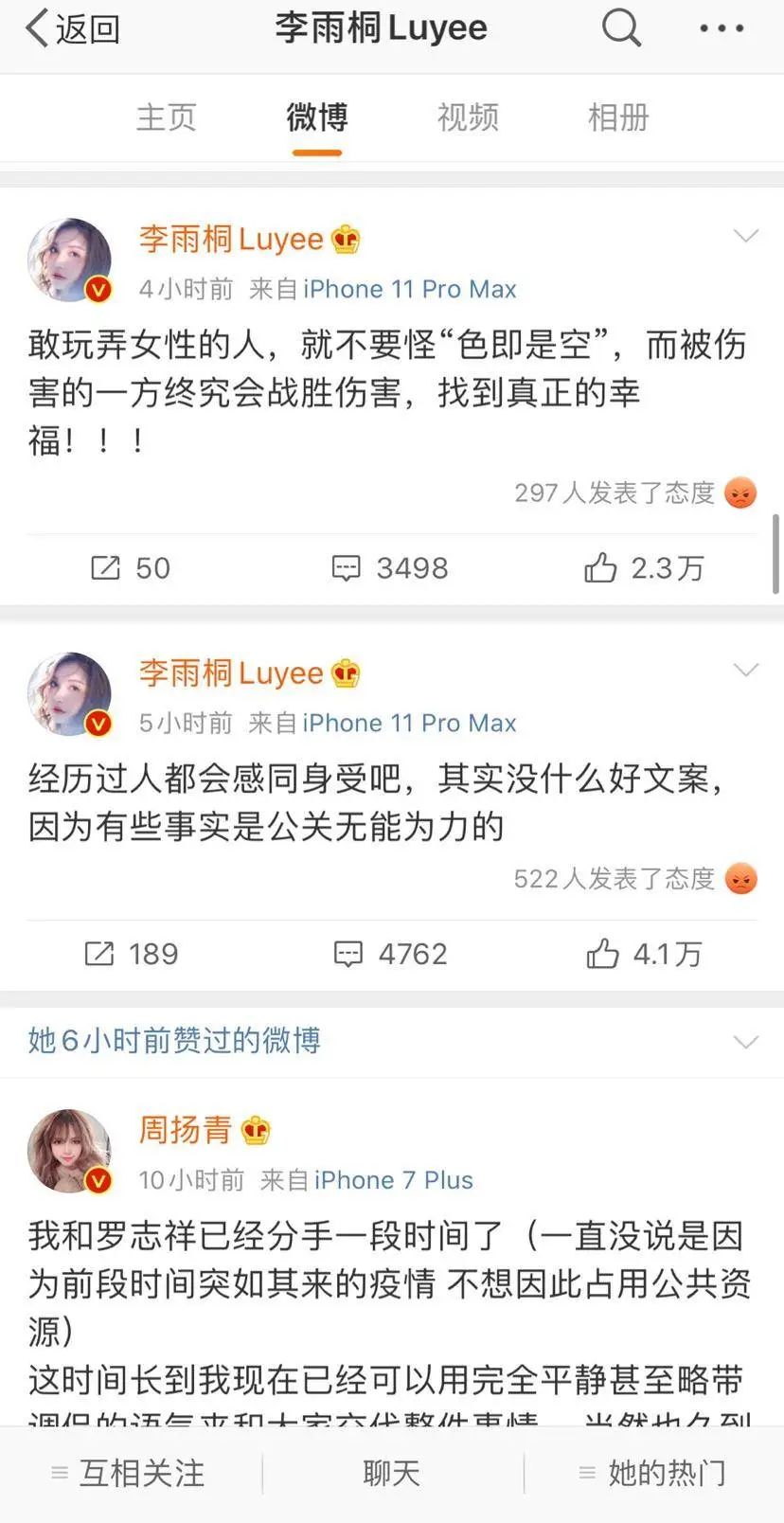Screen dimensions: 784x1523
Task: Repost the post with 189 reposts
Action: pos(131,954)
